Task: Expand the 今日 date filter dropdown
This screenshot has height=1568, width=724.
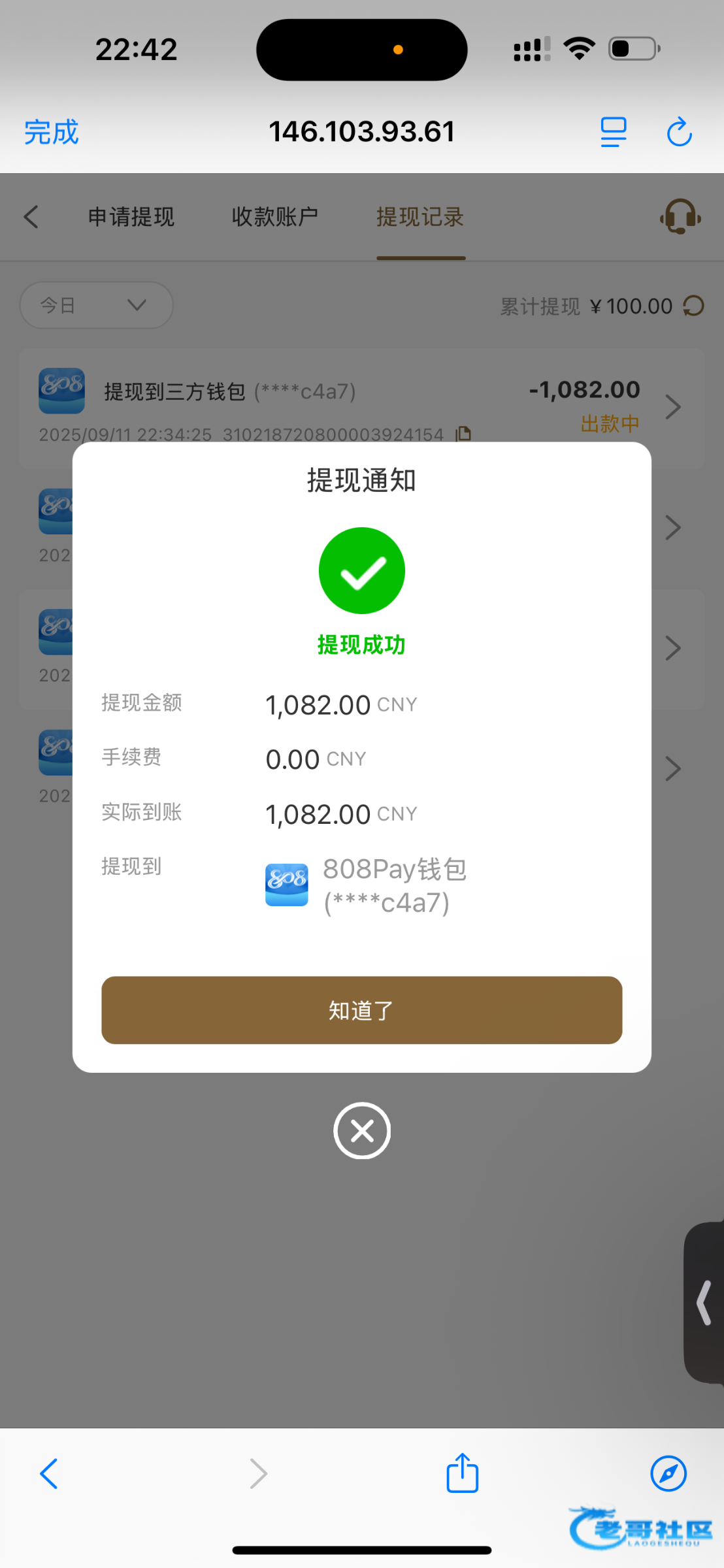Action: click(x=96, y=305)
